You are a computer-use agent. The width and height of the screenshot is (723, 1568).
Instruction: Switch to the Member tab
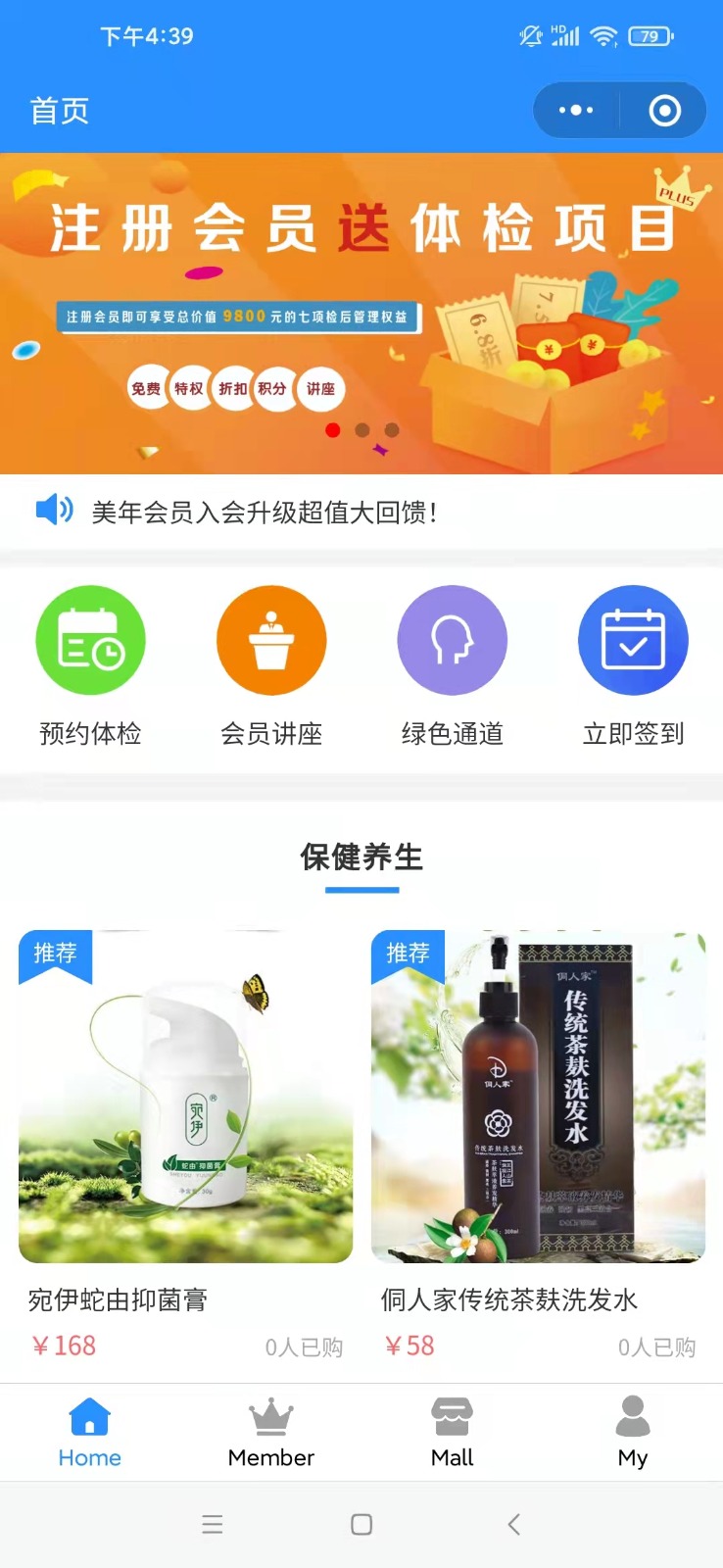point(271,1433)
